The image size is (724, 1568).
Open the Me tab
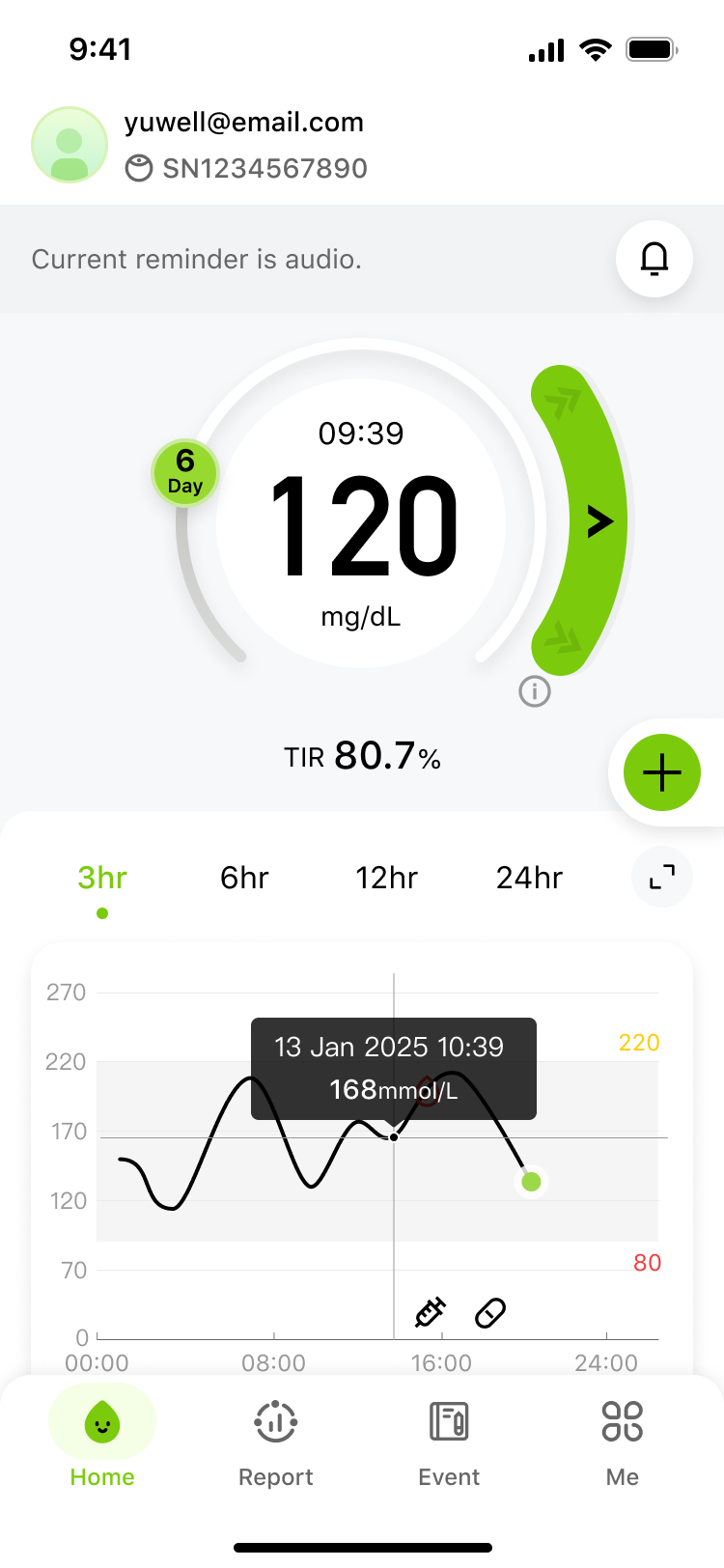click(x=622, y=1437)
